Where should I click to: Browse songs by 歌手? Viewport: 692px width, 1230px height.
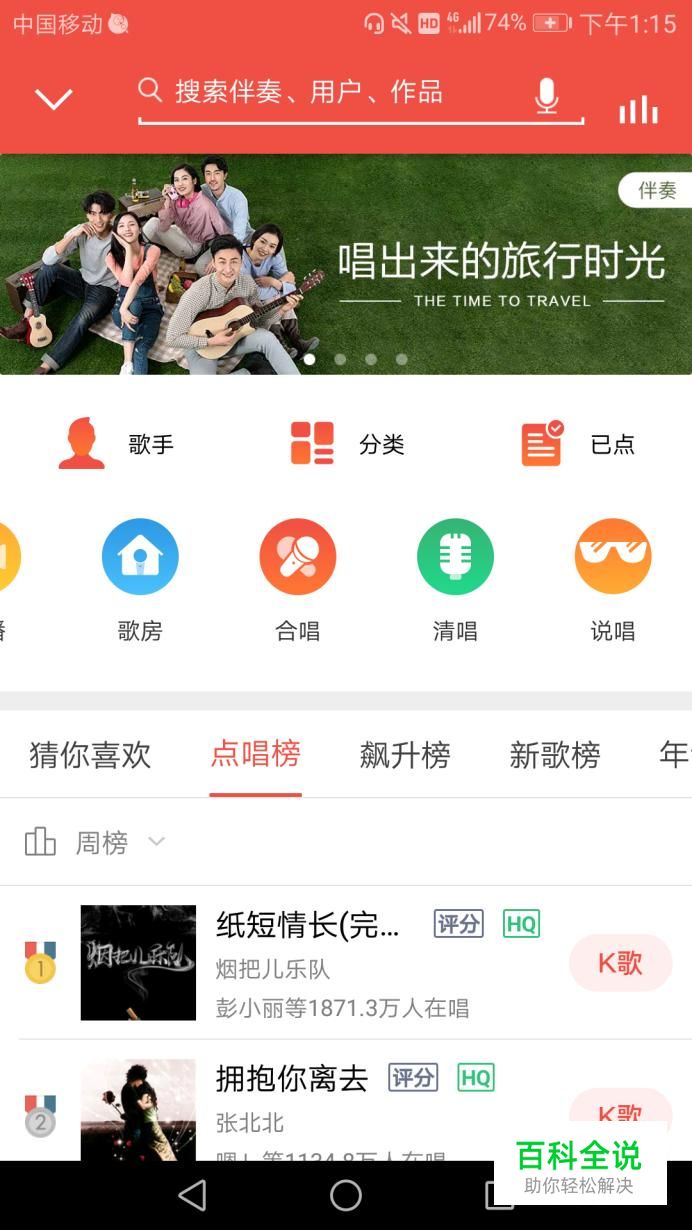click(116, 444)
